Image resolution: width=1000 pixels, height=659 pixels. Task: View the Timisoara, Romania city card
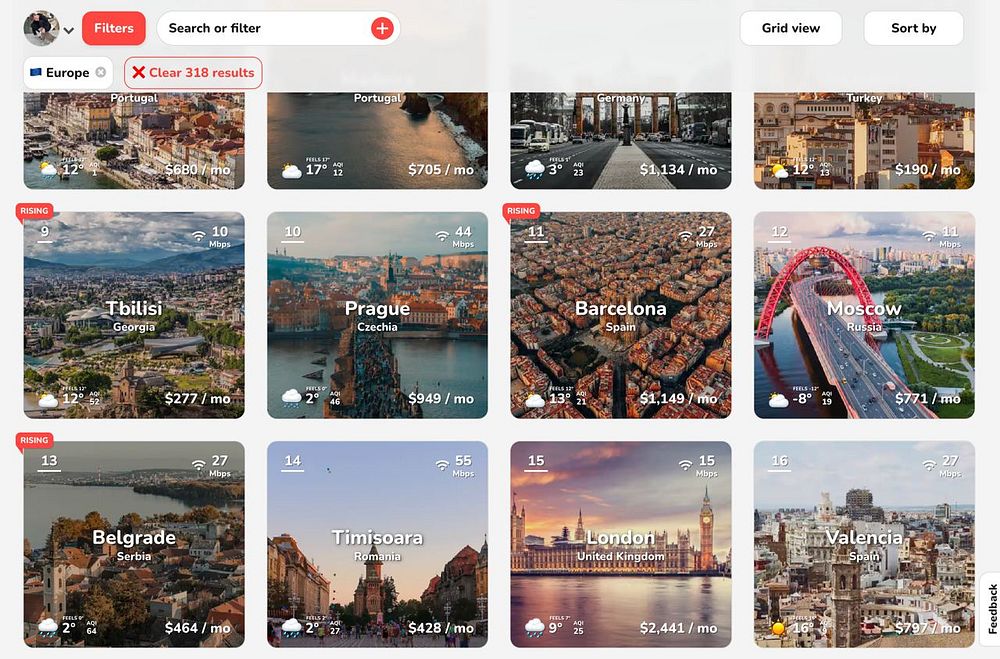(377, 544)
